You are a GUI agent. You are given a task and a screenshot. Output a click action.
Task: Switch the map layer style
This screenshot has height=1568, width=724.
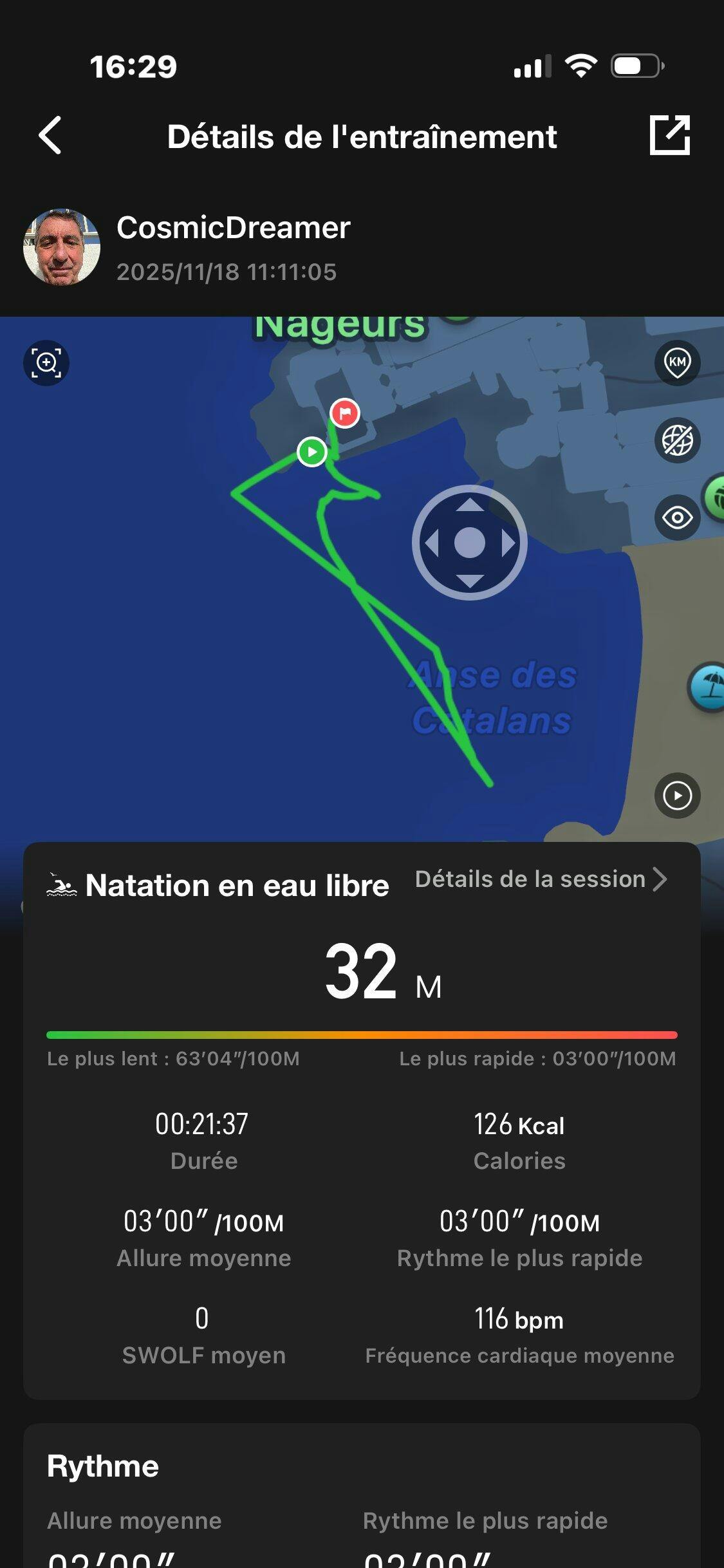coord(677,440)
